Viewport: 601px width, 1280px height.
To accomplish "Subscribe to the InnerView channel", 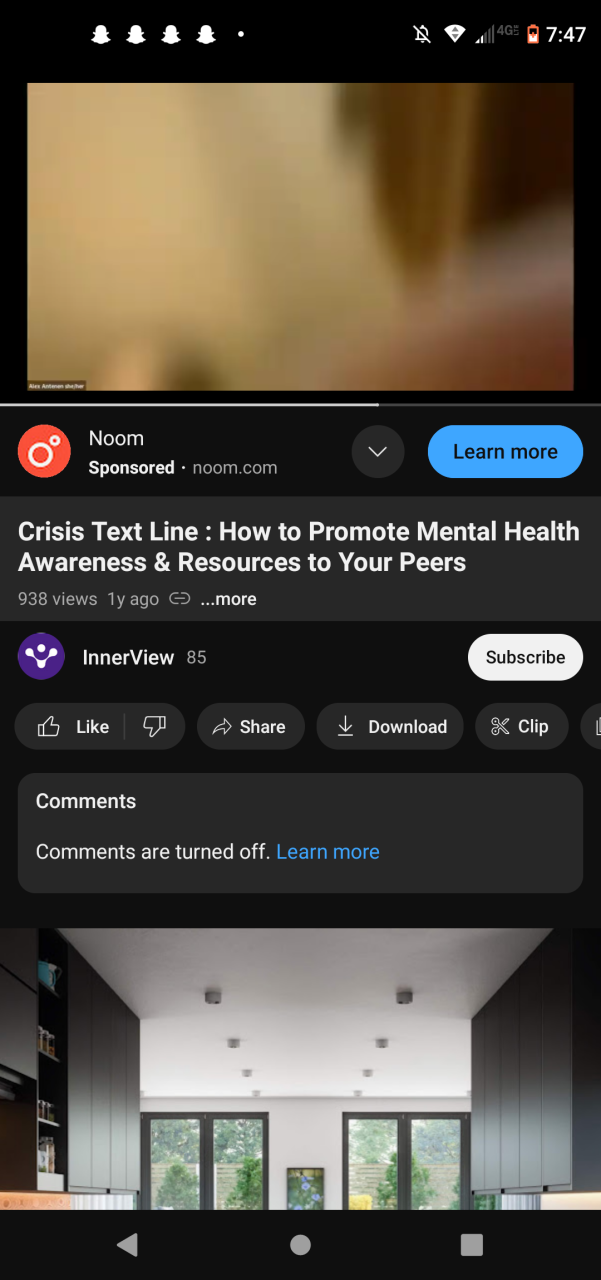I will tap(525, 657).
